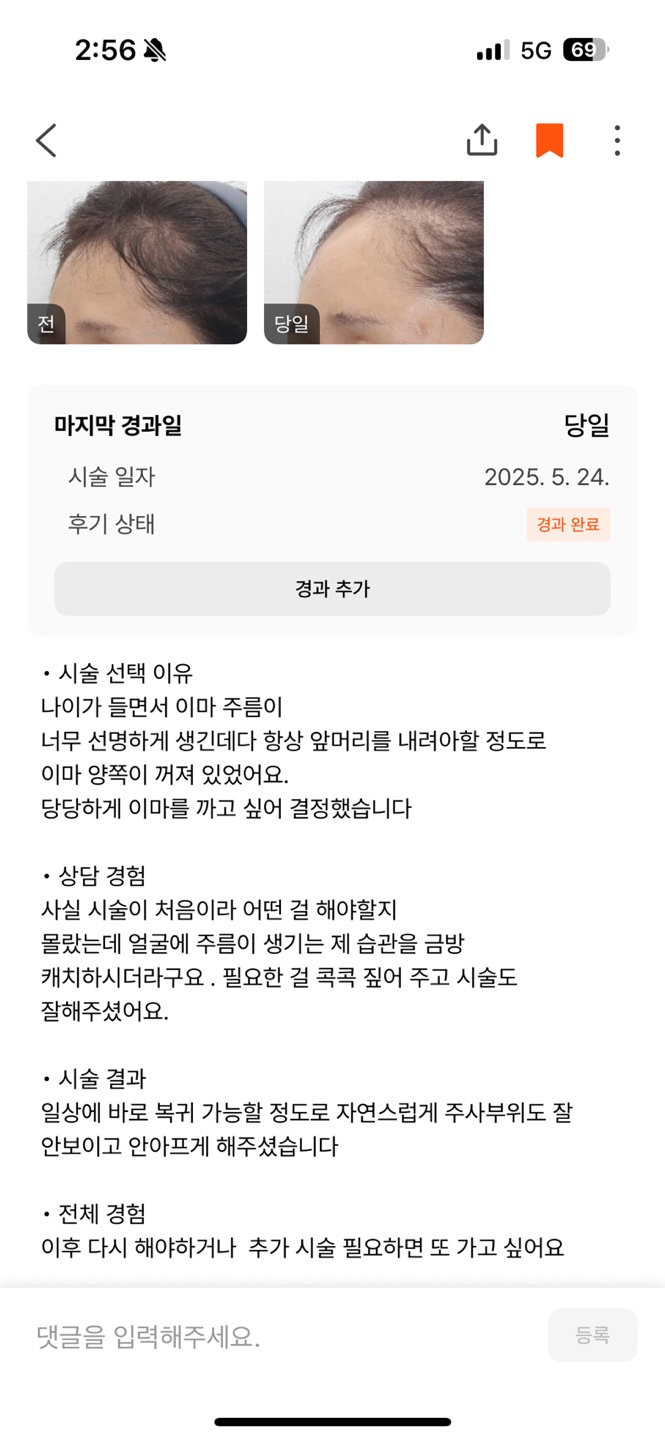Open the three-dot overflow menu
This screenshot has width=665, height=1440.
[x=617, y=141]
